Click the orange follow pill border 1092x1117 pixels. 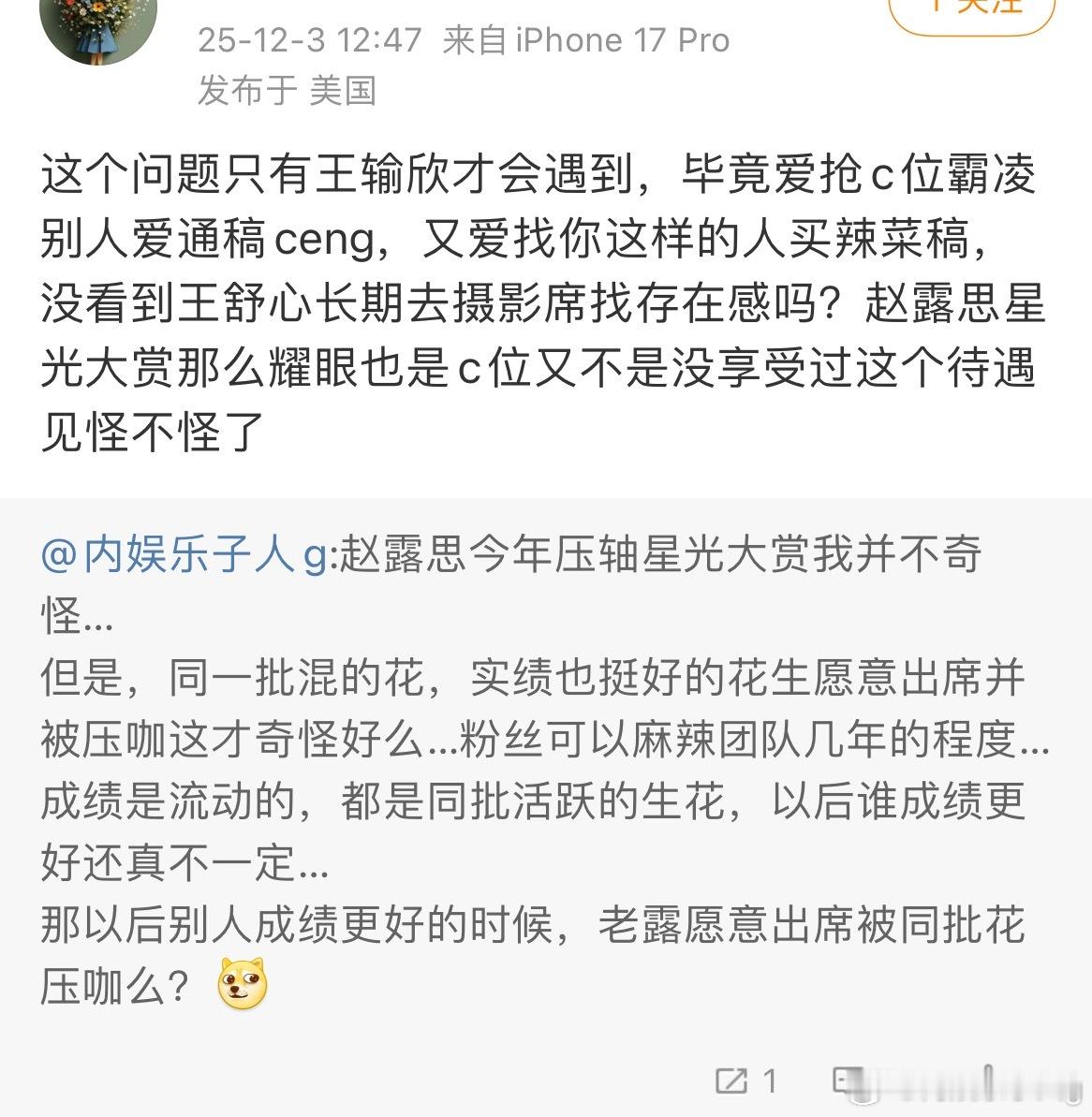[x=965, y=26]
